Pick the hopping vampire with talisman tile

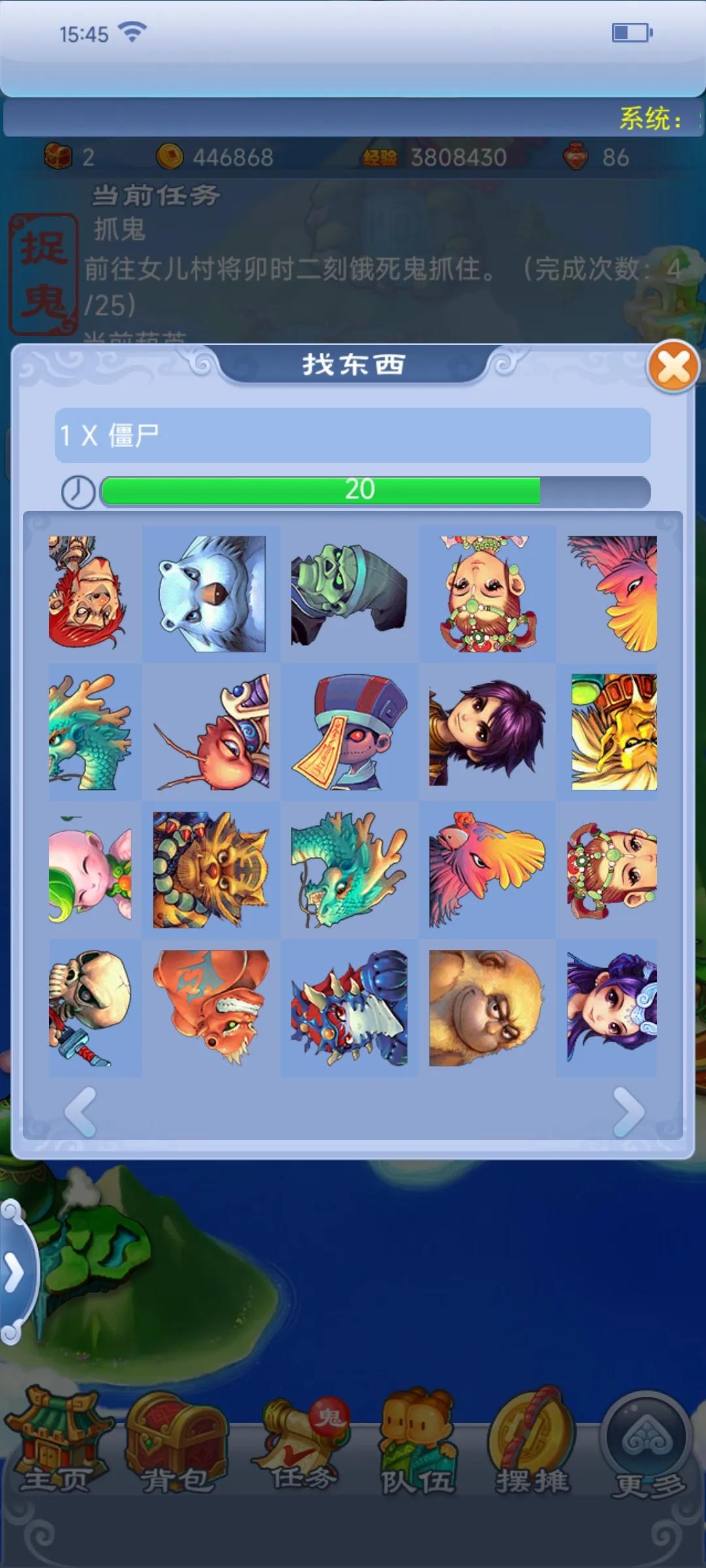(348, 732)
